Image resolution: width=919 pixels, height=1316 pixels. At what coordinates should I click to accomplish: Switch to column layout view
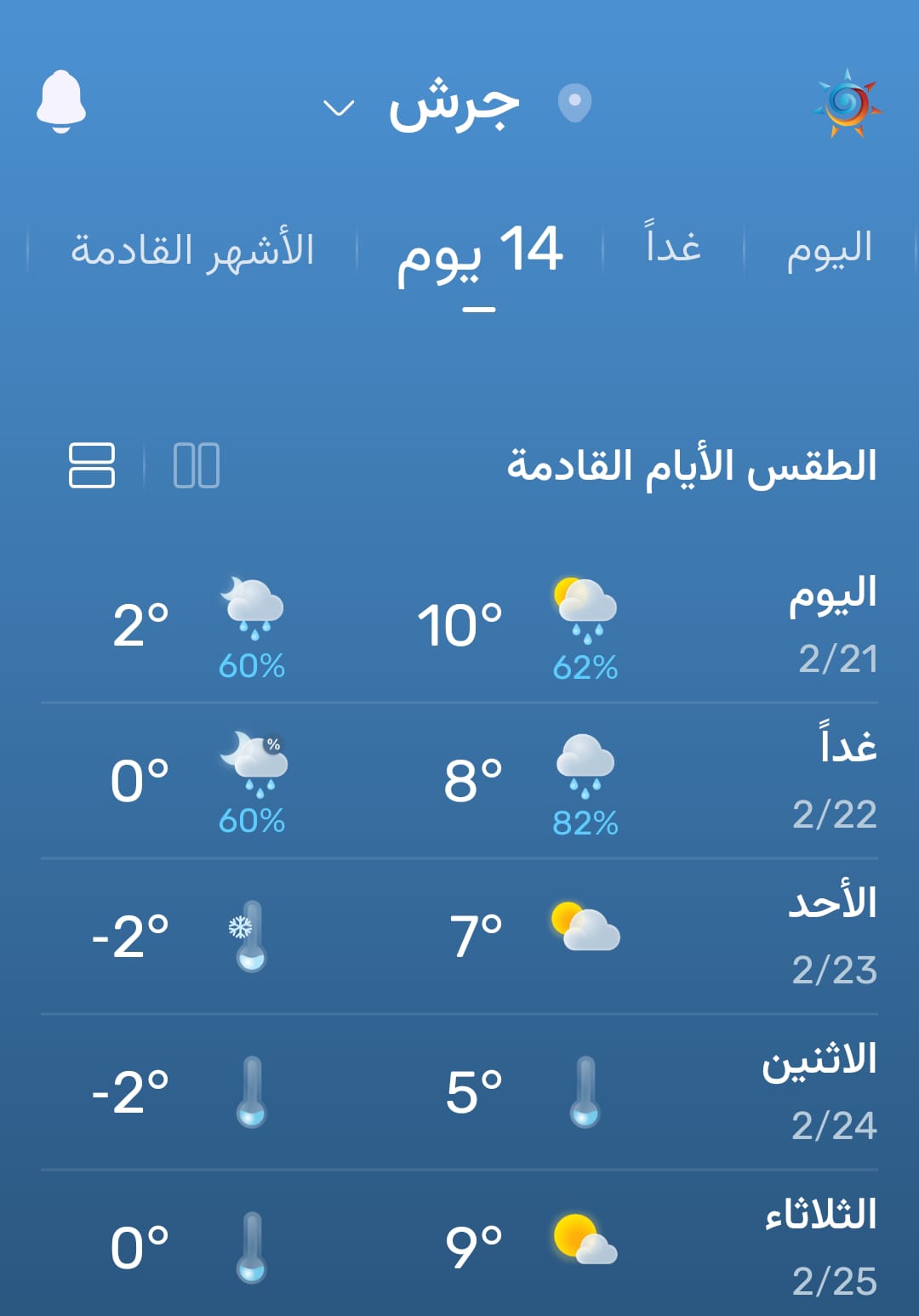tap(197, 465)
